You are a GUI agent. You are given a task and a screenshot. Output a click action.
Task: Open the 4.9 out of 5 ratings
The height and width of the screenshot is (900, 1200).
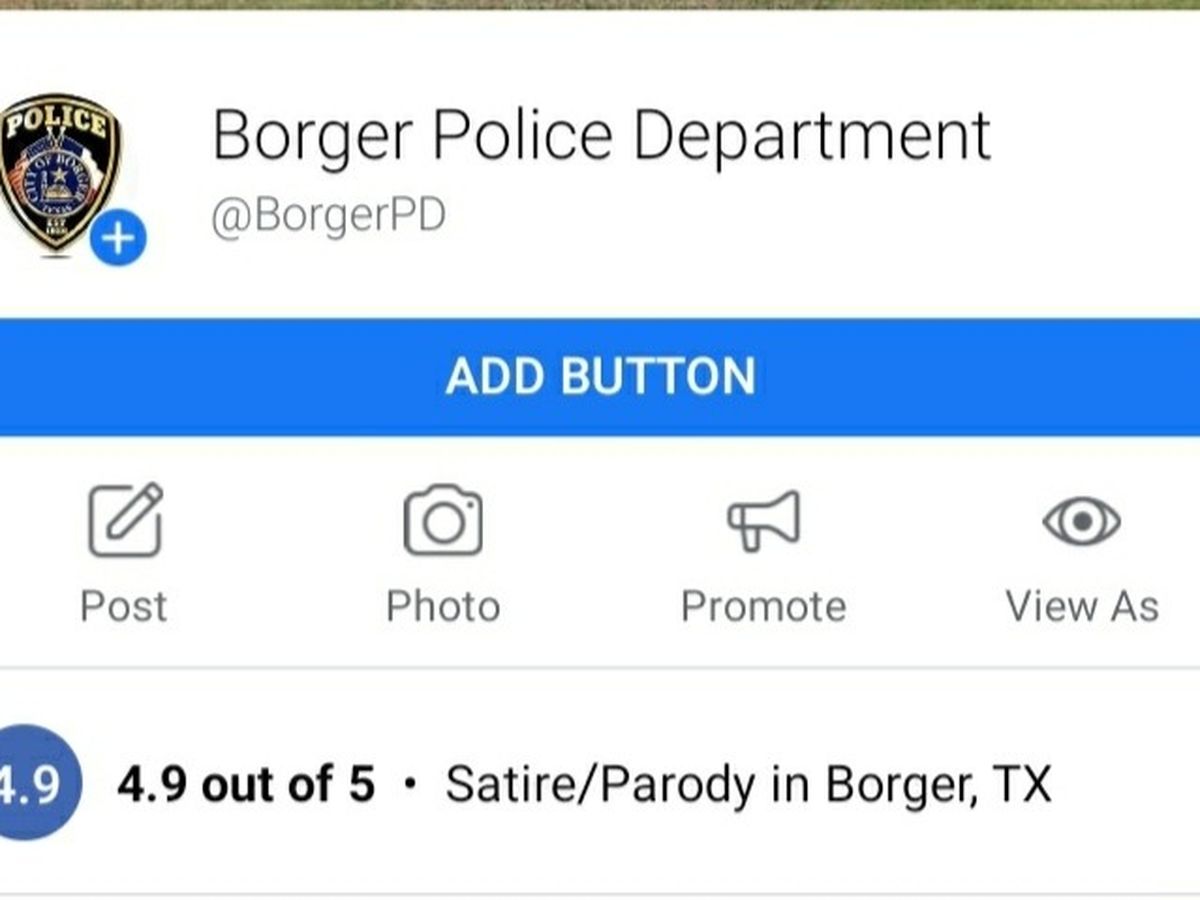[x=245, y=785]
